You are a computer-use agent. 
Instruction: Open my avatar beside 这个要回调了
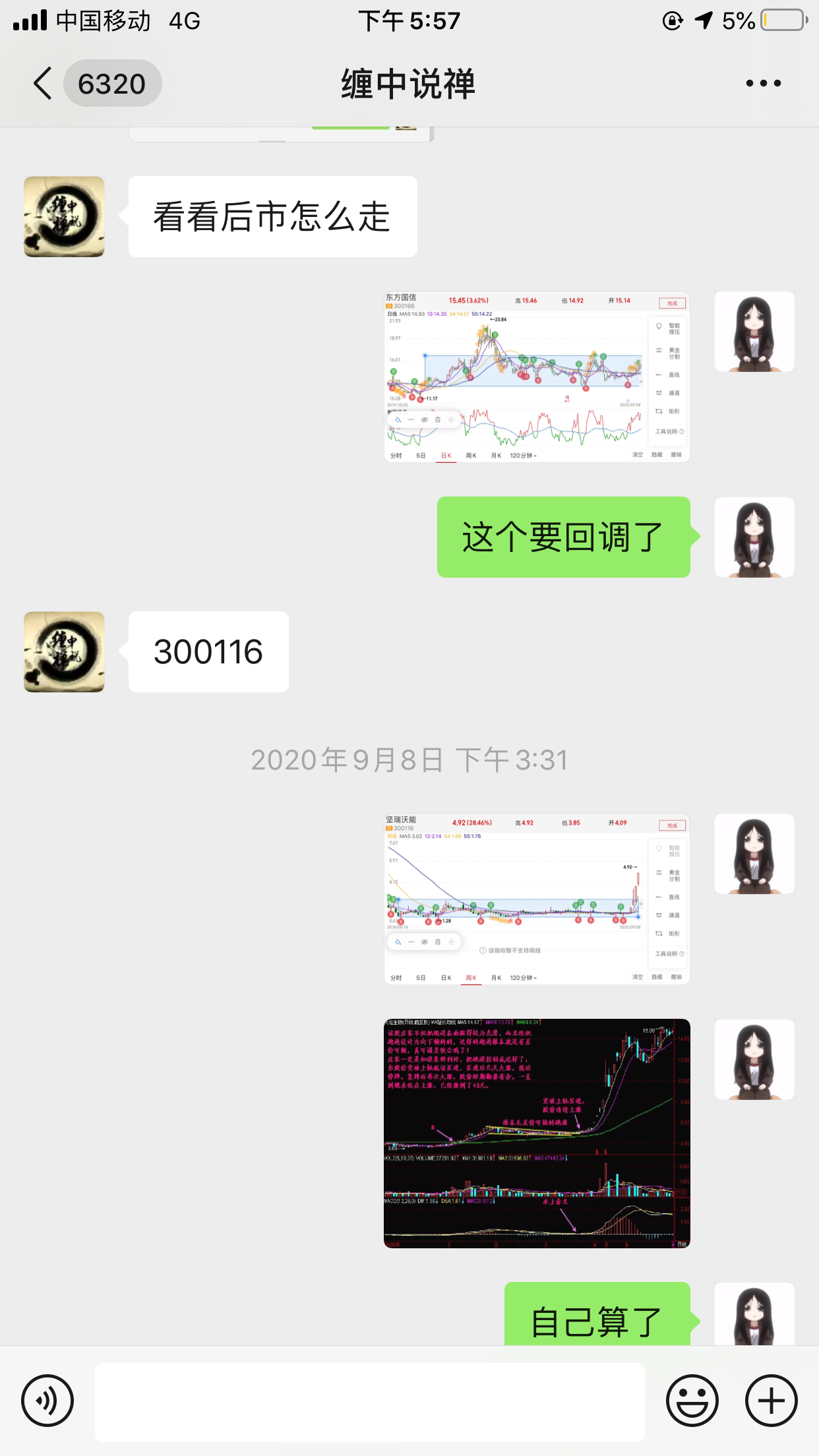[754, 537]
